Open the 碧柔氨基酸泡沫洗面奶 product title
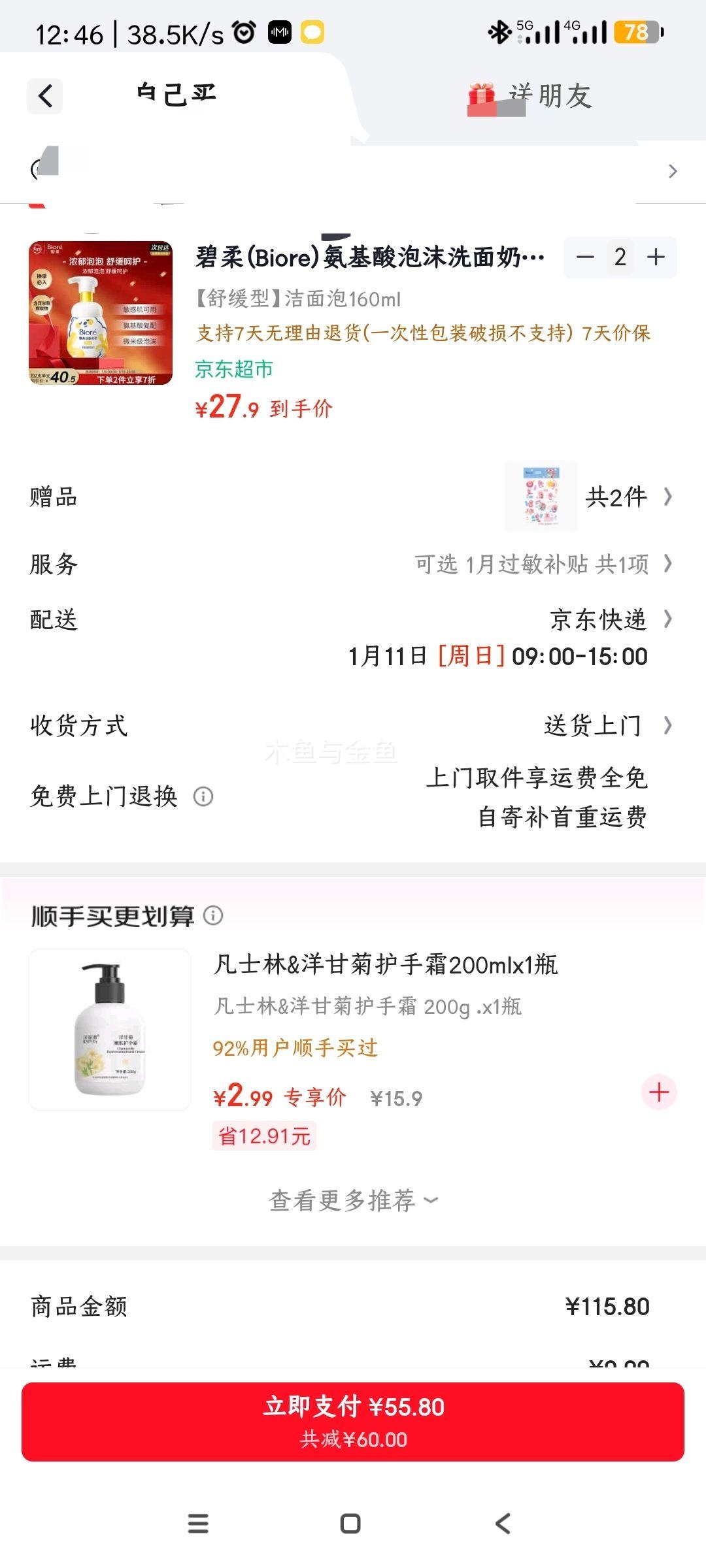 366,257
